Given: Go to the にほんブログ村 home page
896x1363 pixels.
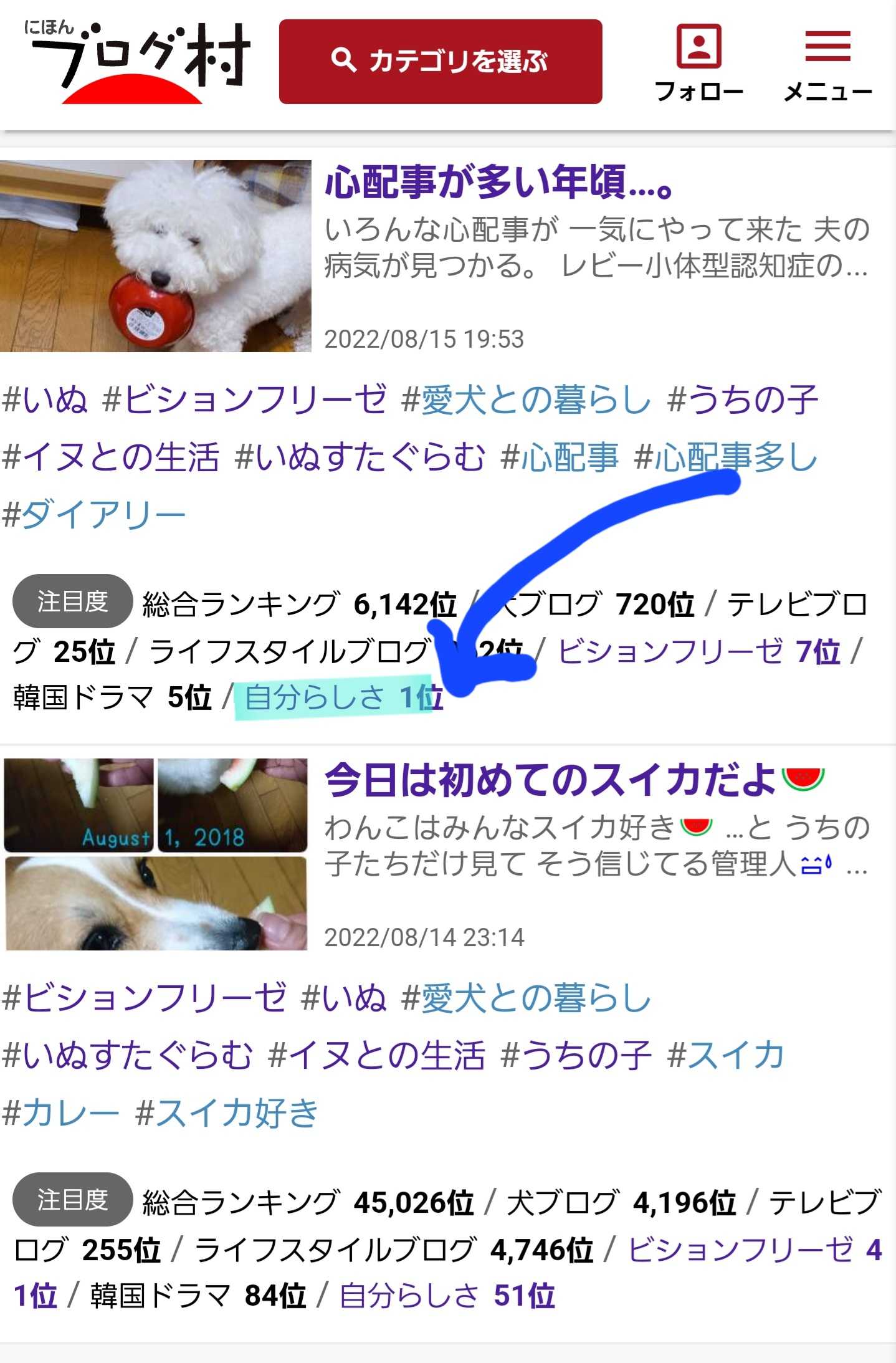Looking at the screenshot, I should coord(138,61).
